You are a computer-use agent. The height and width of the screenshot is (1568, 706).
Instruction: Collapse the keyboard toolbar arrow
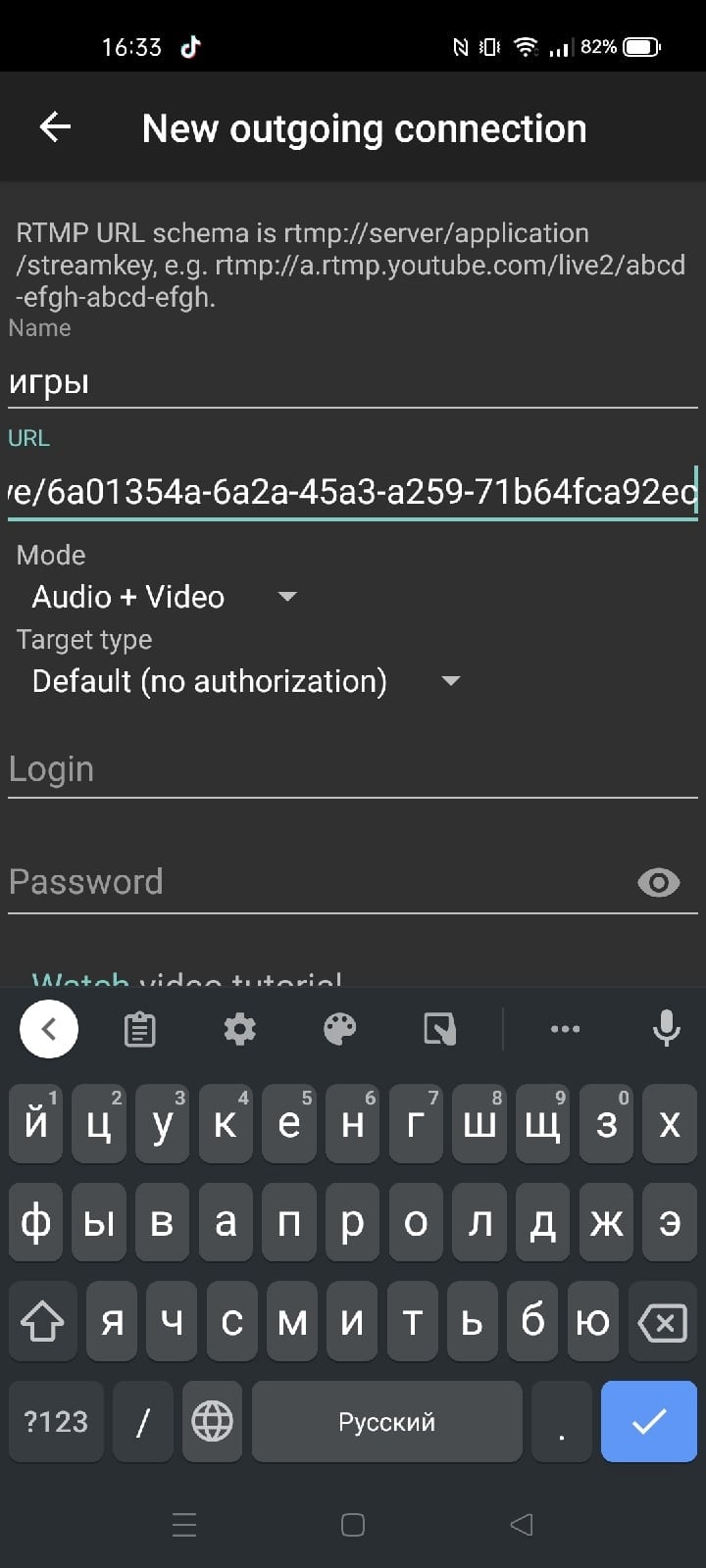pos(49,1029)
